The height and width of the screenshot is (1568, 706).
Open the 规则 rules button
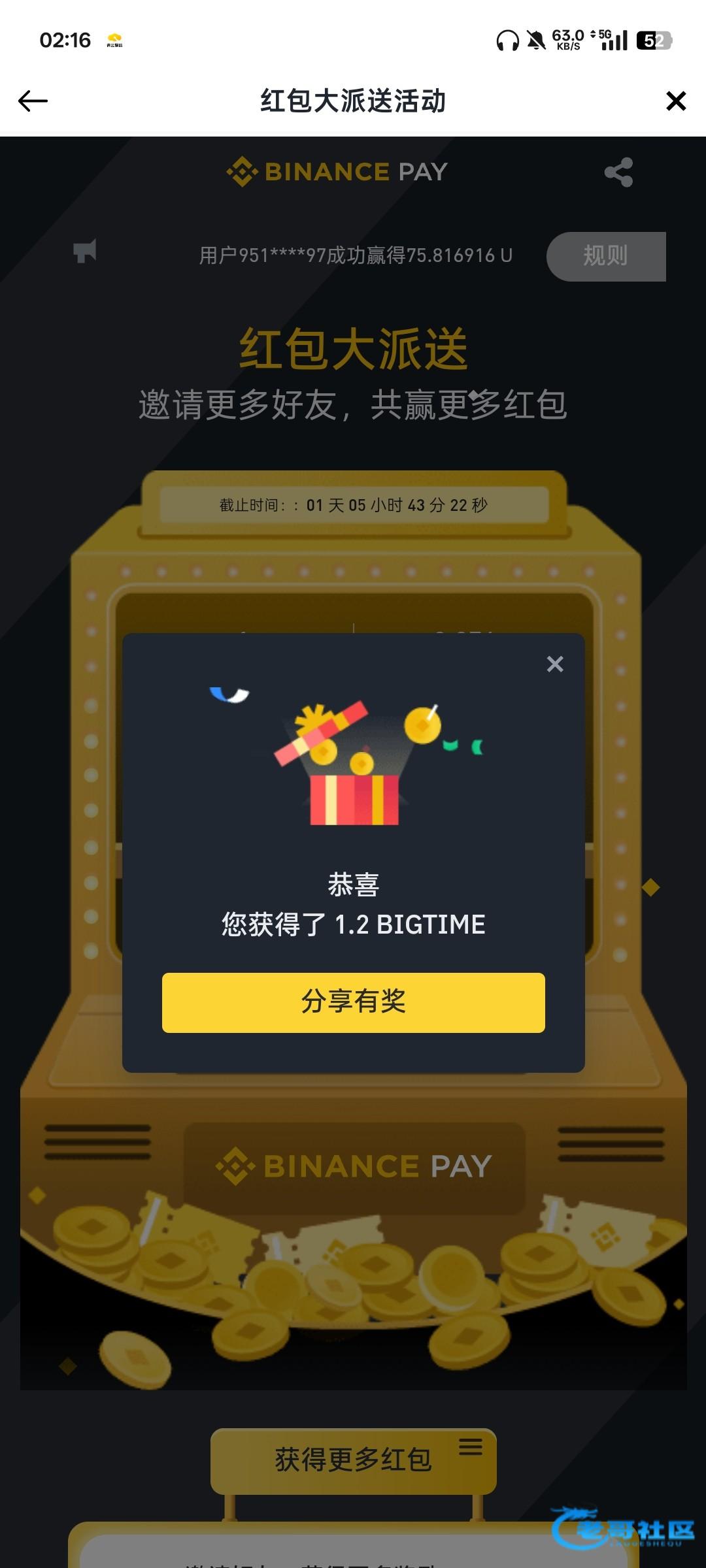[605, 256]
